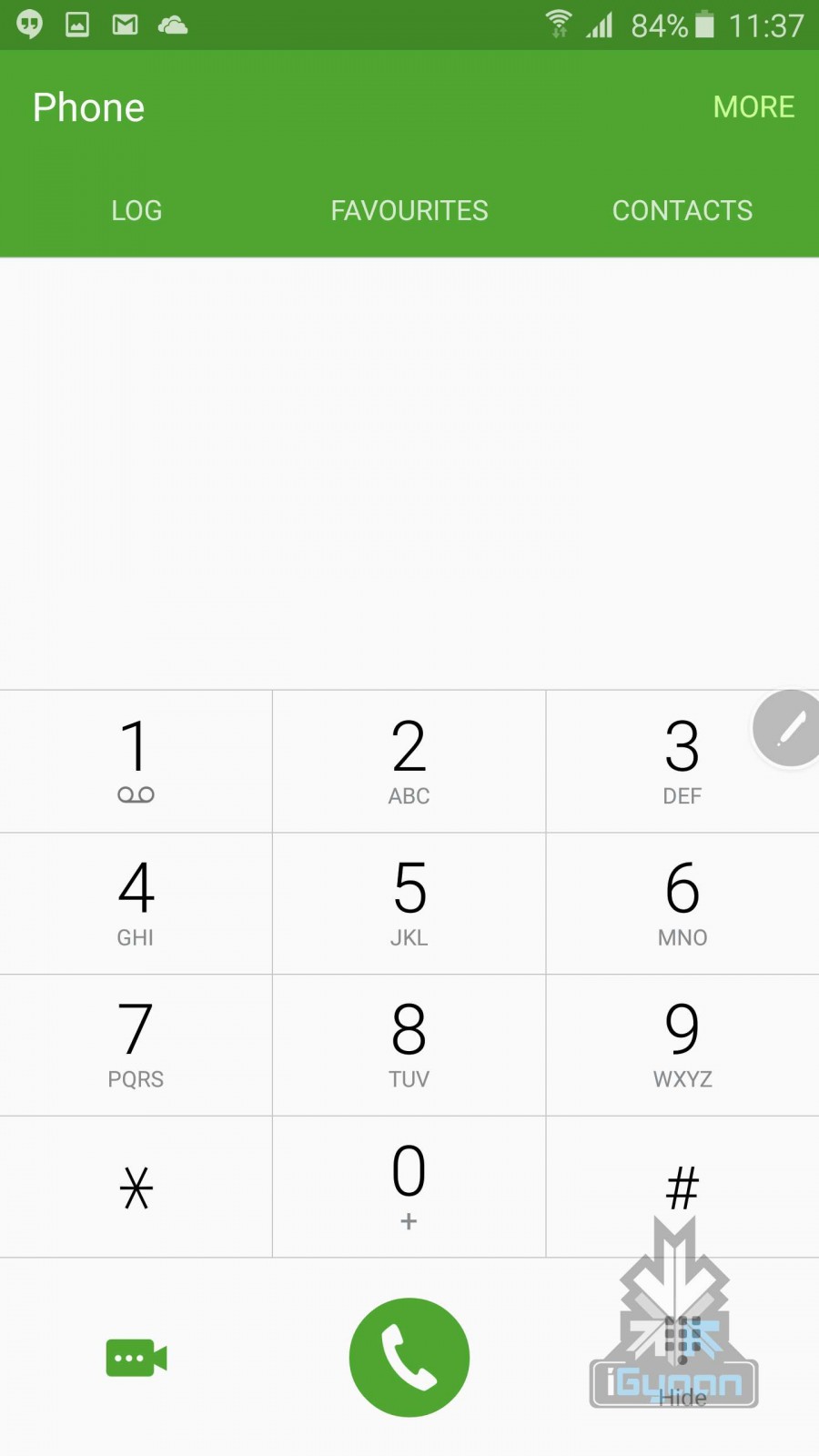The image size is (819, 1456).
Task: Switch to the LOG tab
Action: click(x=136, y=210)
